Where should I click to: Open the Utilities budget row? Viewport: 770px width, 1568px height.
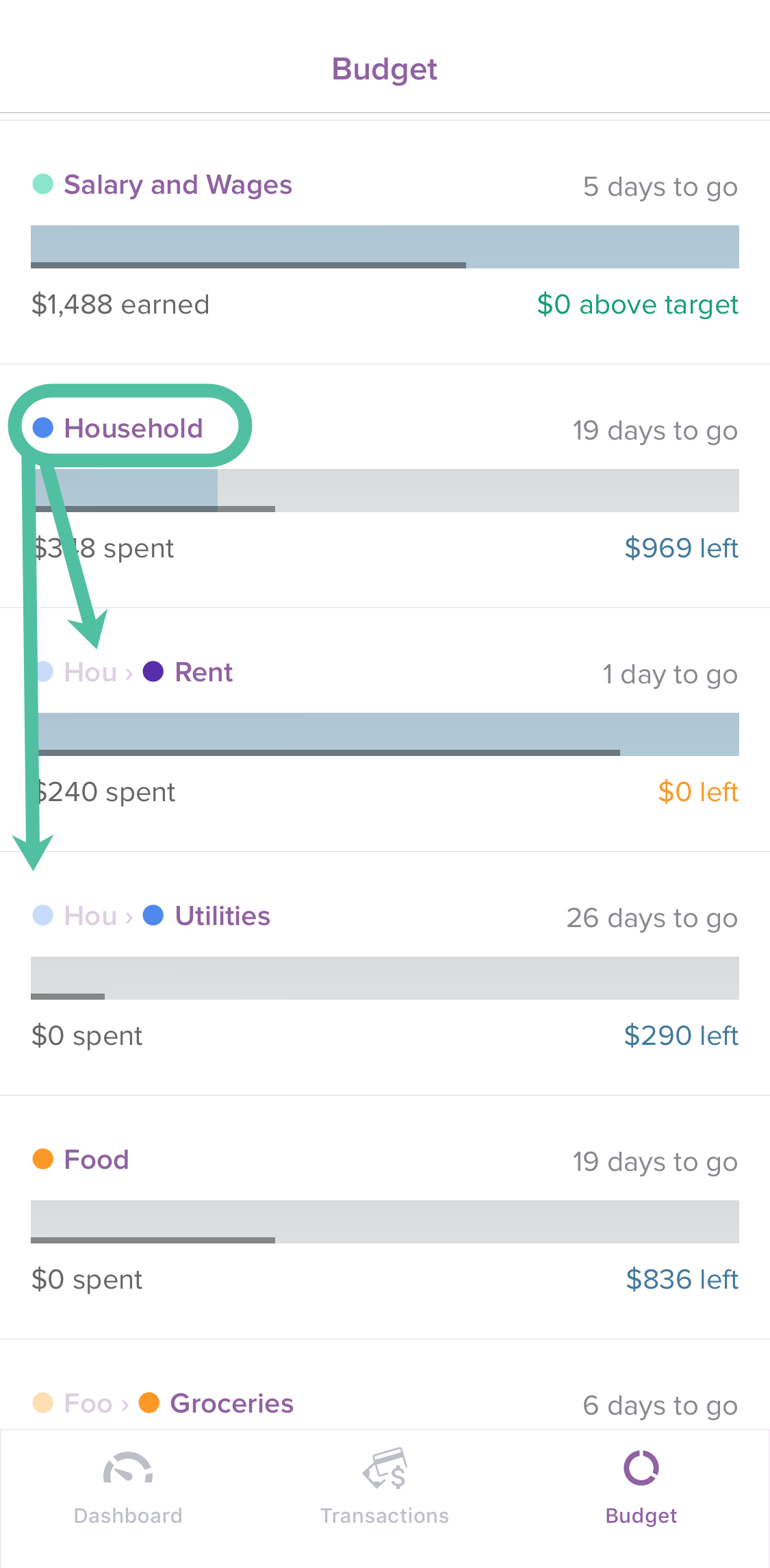(222, 916)
